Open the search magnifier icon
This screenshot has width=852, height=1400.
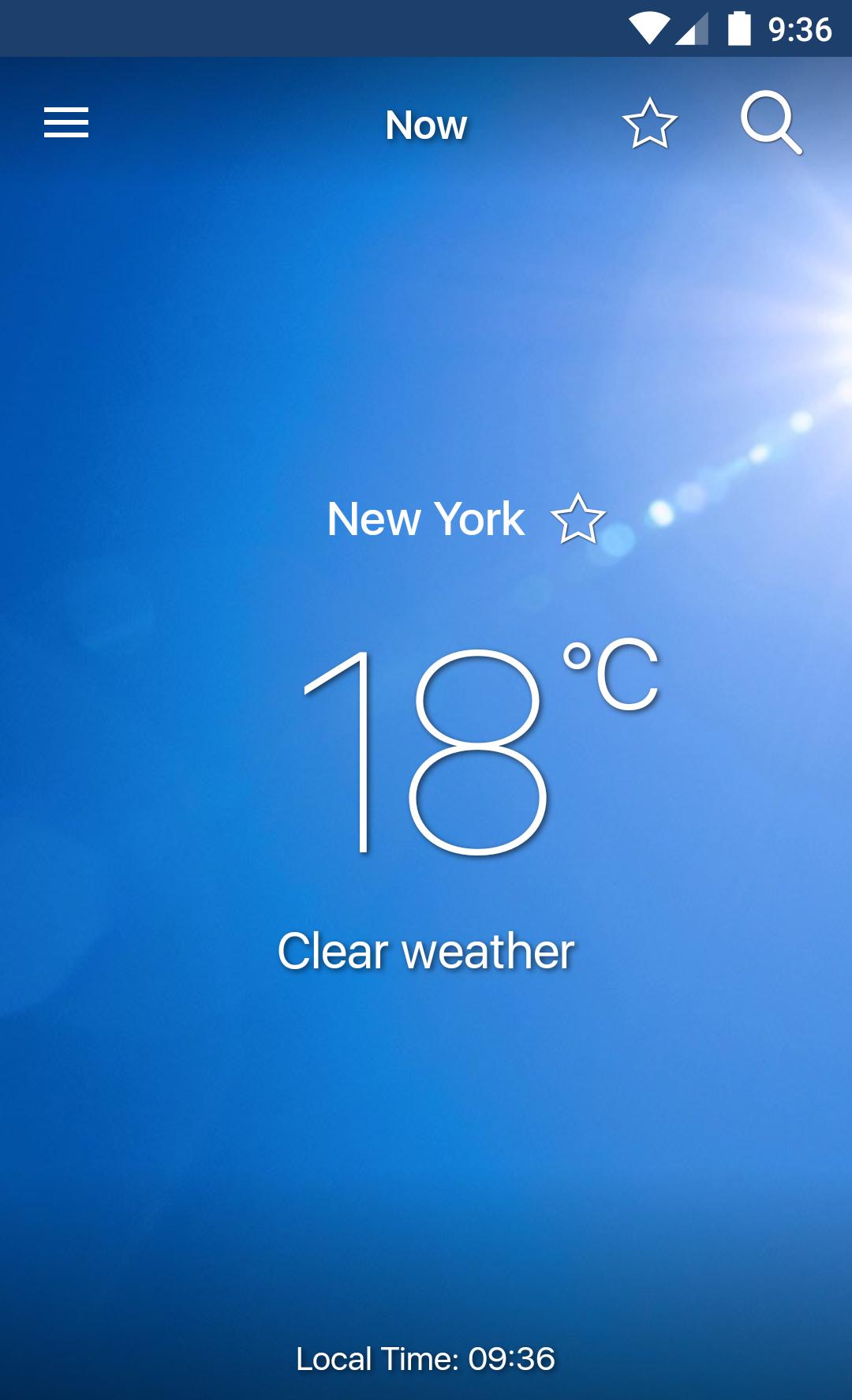[x=772, y=122]
